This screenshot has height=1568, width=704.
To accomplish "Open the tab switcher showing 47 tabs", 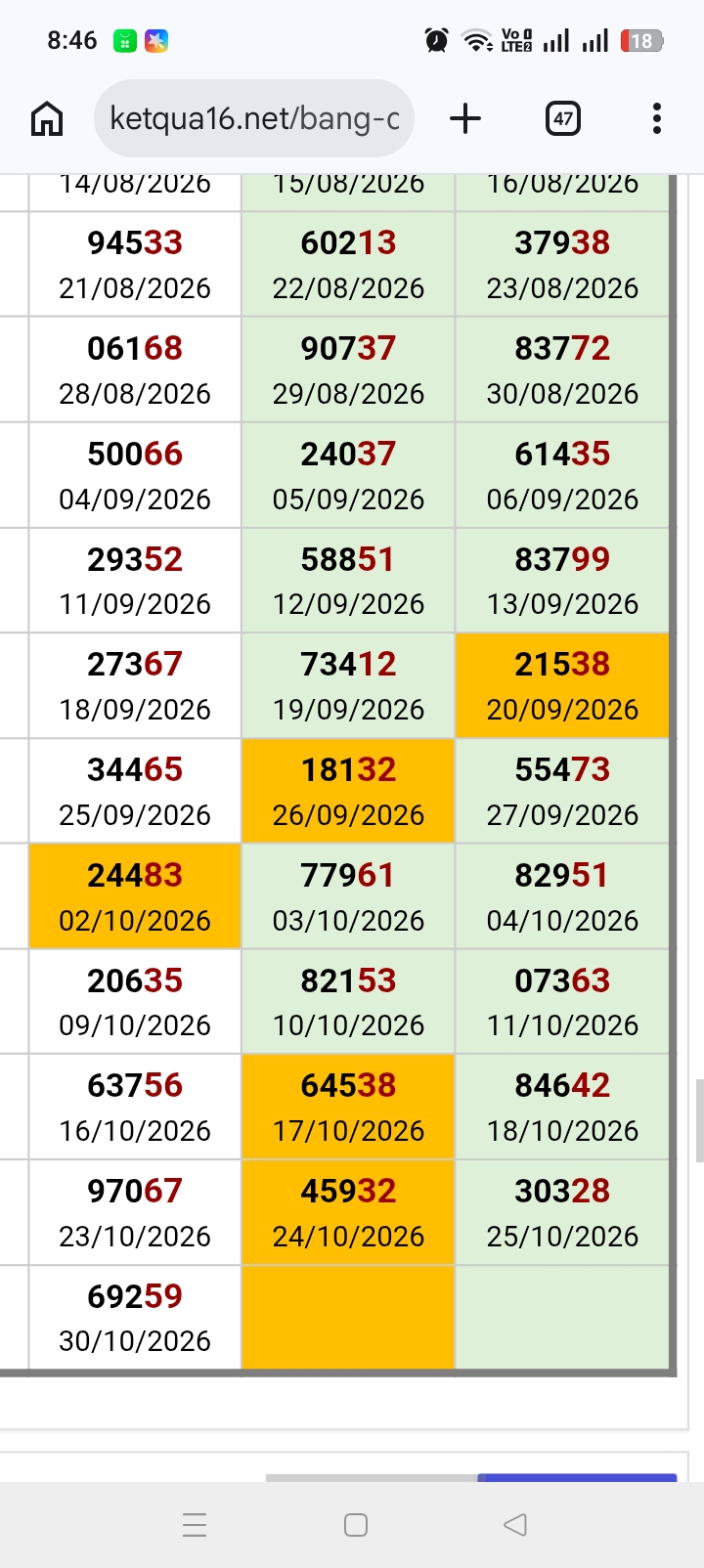I will [563, 119].
